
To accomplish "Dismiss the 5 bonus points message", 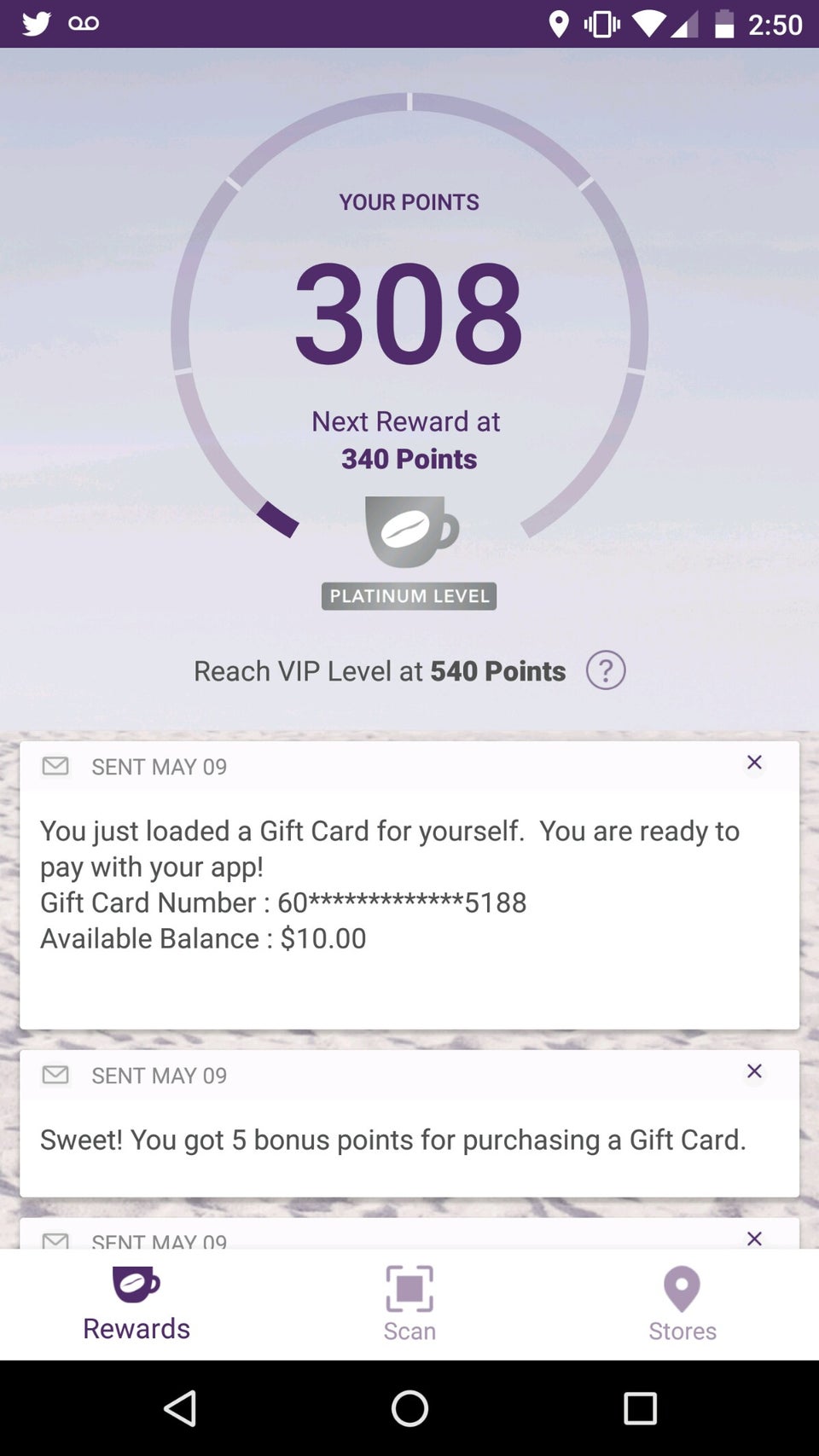I will 754,1071.
